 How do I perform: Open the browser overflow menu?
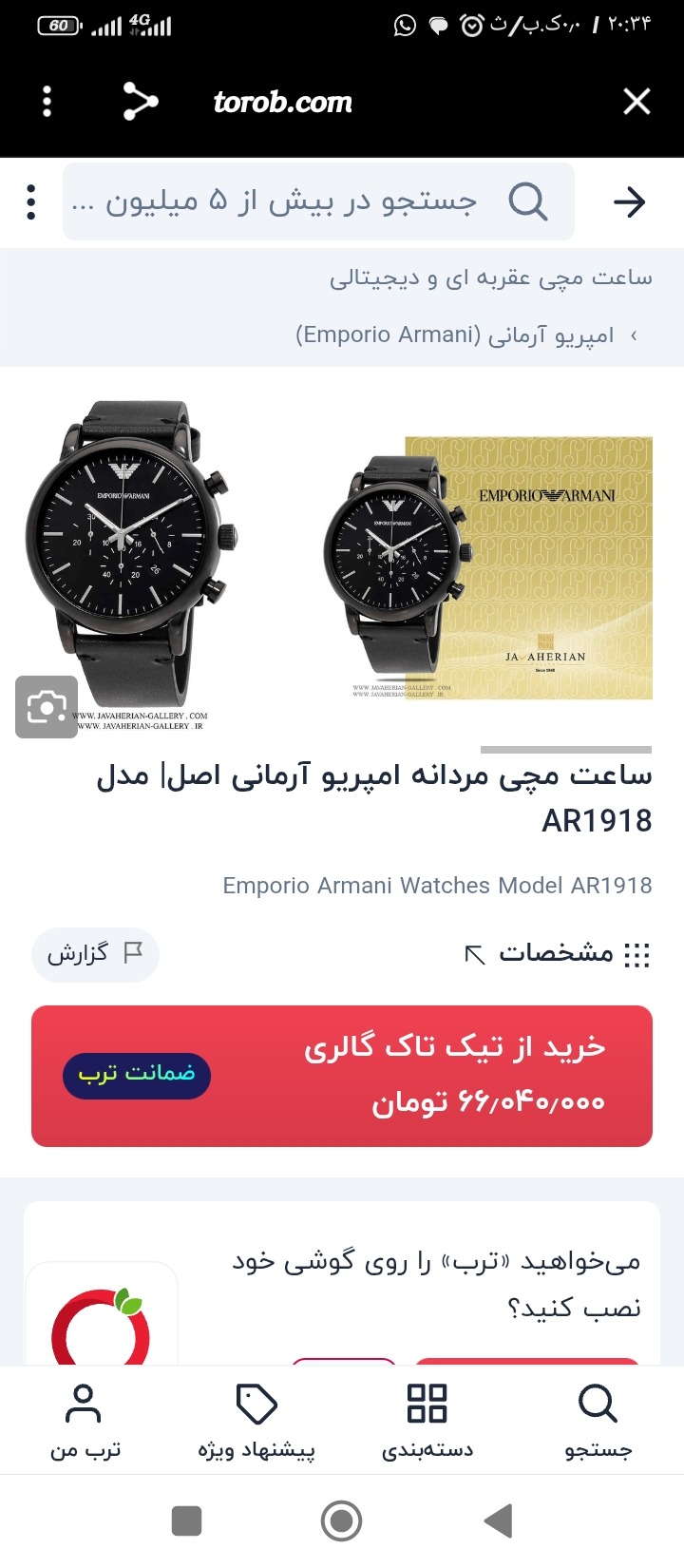[47, 102]
